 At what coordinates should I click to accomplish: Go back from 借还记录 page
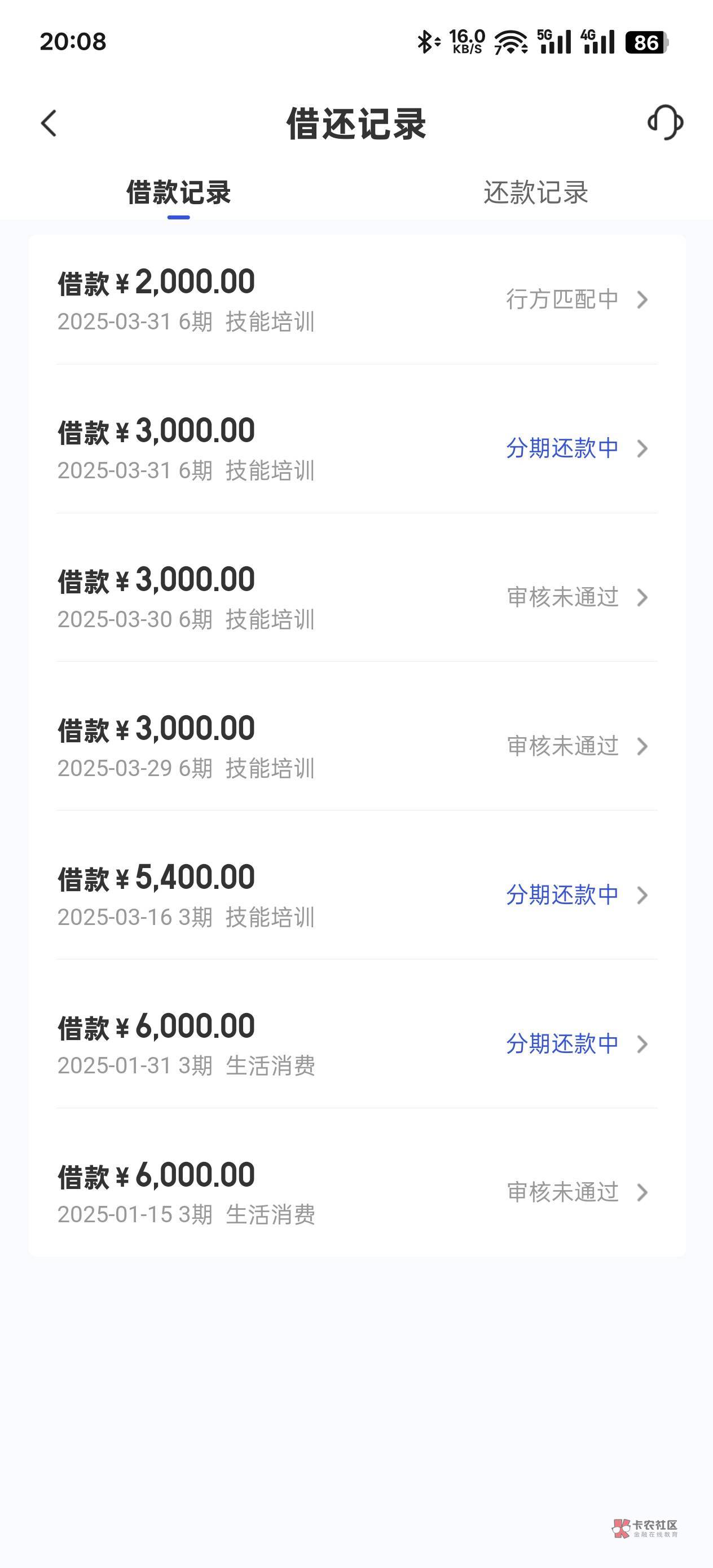(49, 124)
